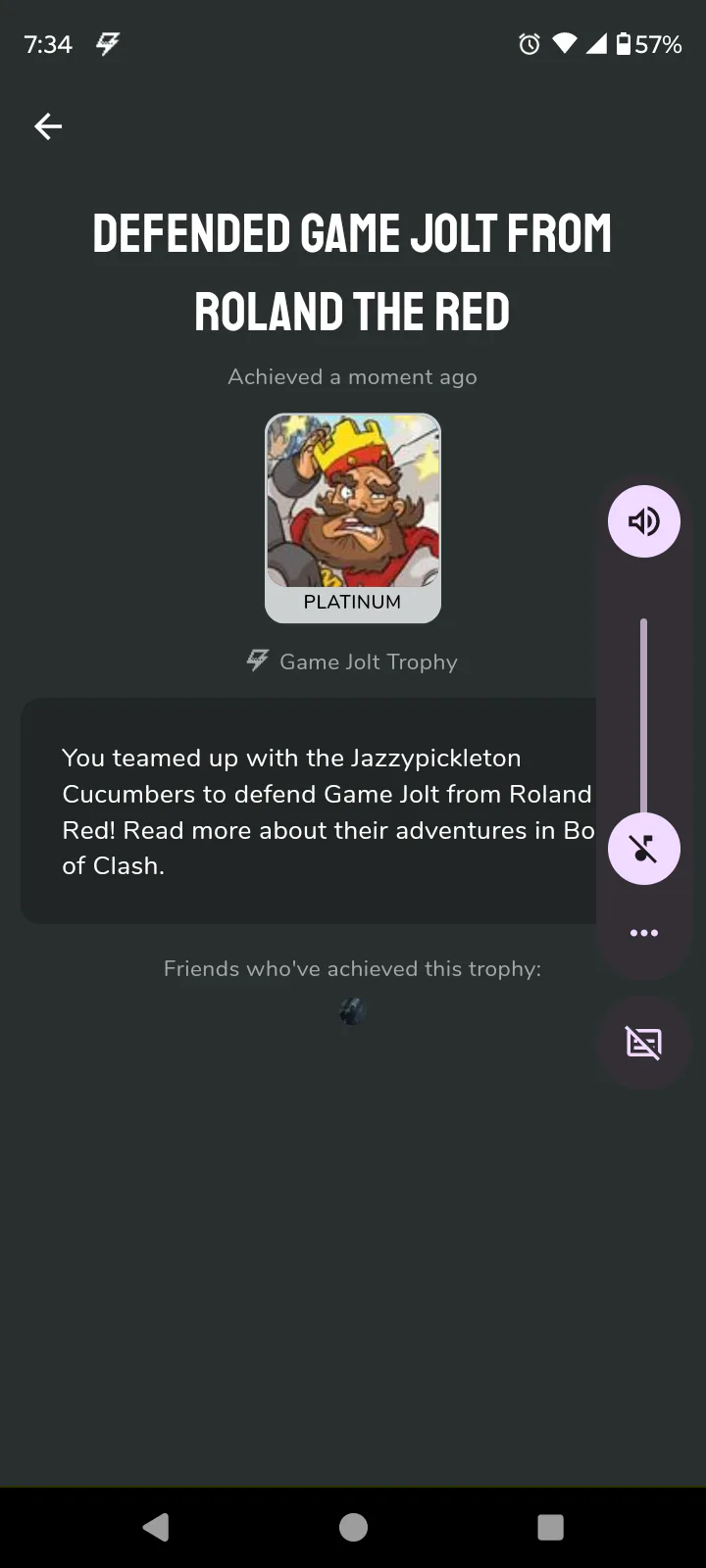Open the friend's avatar under the trophy
The image size is (706, 1568).
tap(352, 1011)
